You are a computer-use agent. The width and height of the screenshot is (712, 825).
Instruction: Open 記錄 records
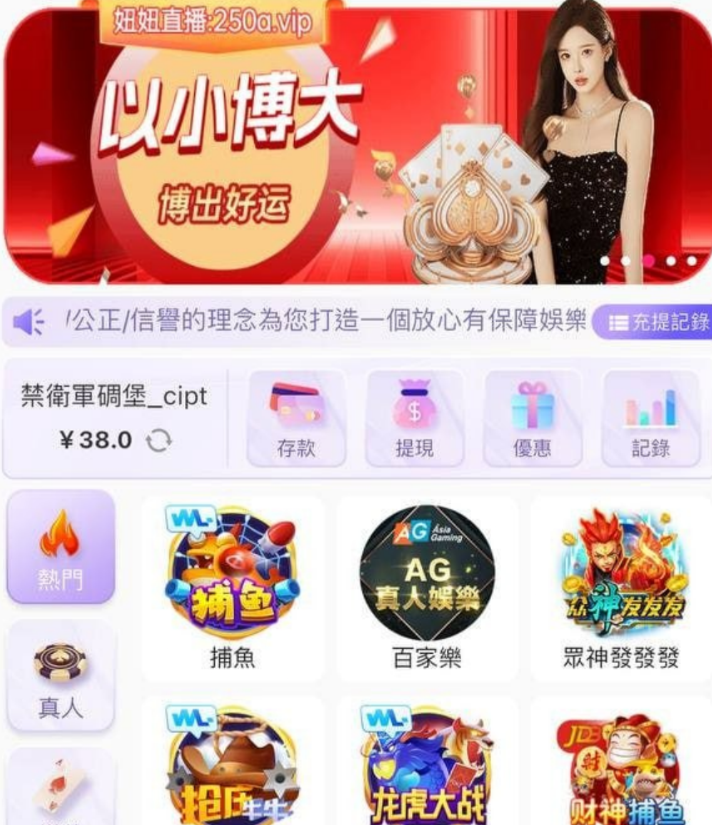click(x=650, y=418)
